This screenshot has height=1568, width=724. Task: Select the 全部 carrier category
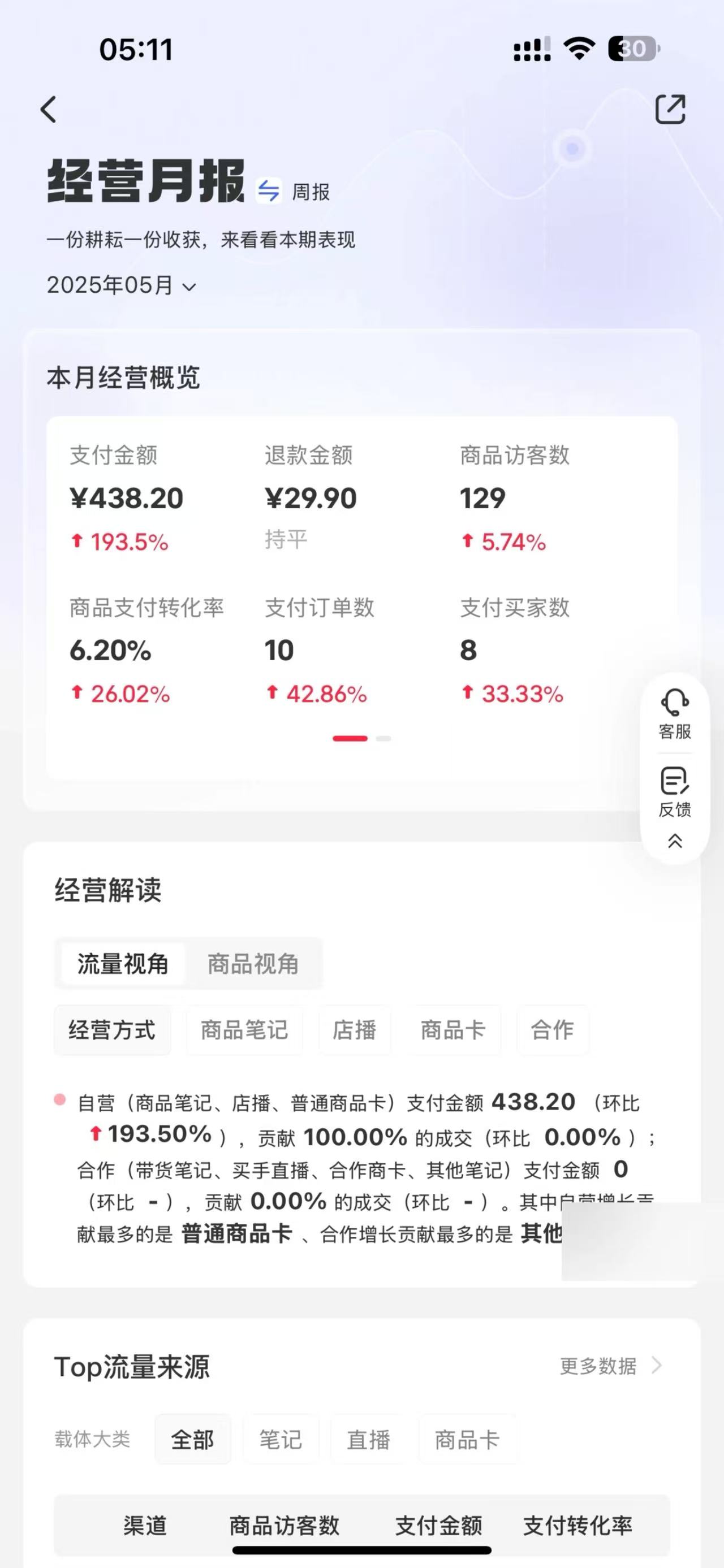192,1440
